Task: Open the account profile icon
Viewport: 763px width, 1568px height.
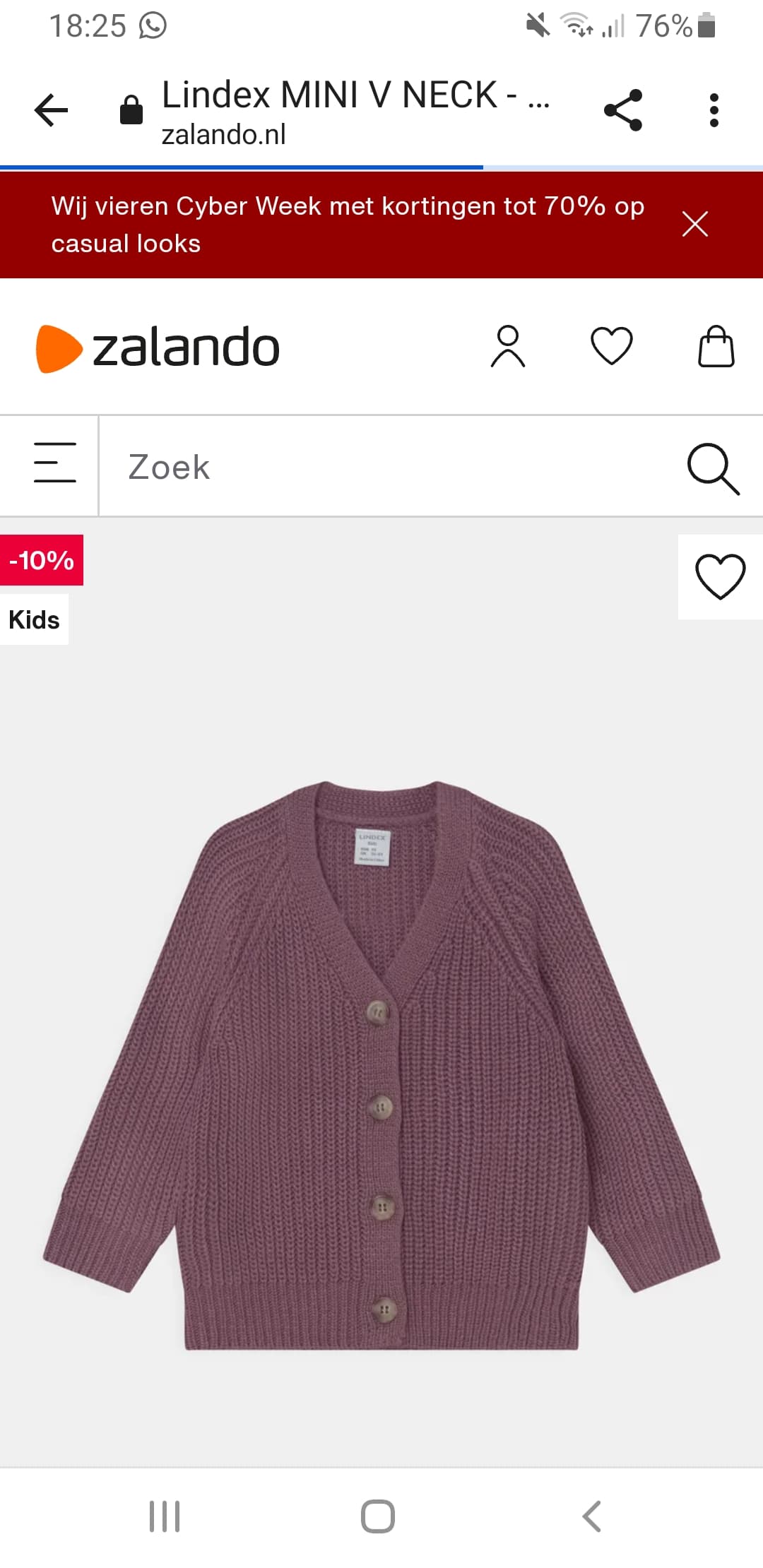Action: (x=507, y=346)
